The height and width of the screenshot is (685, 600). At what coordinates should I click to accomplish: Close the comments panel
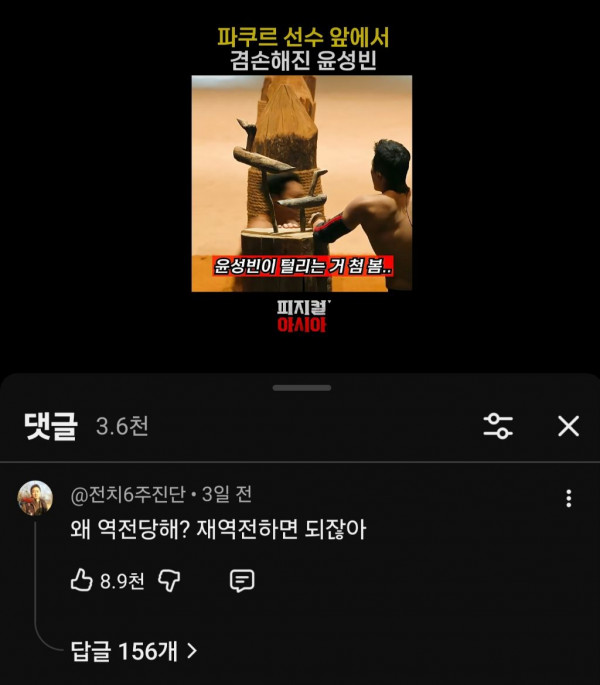click(568, 427)
